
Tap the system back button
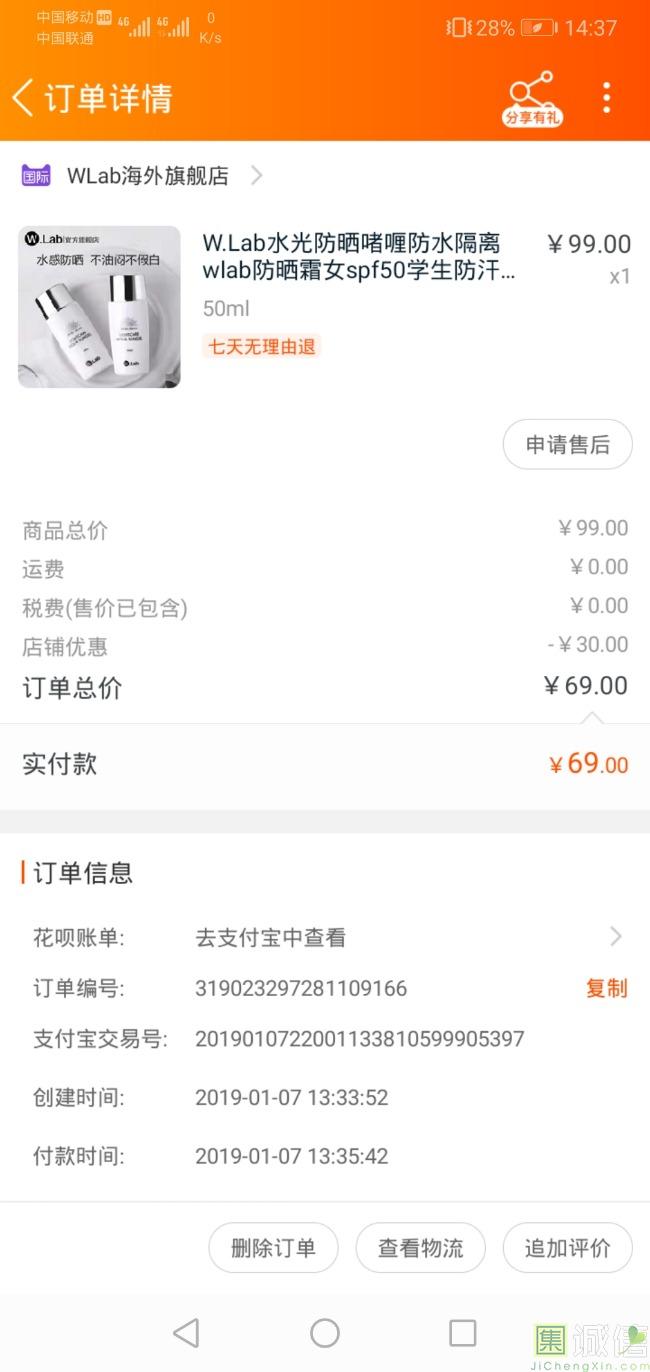pos(186,1332)
